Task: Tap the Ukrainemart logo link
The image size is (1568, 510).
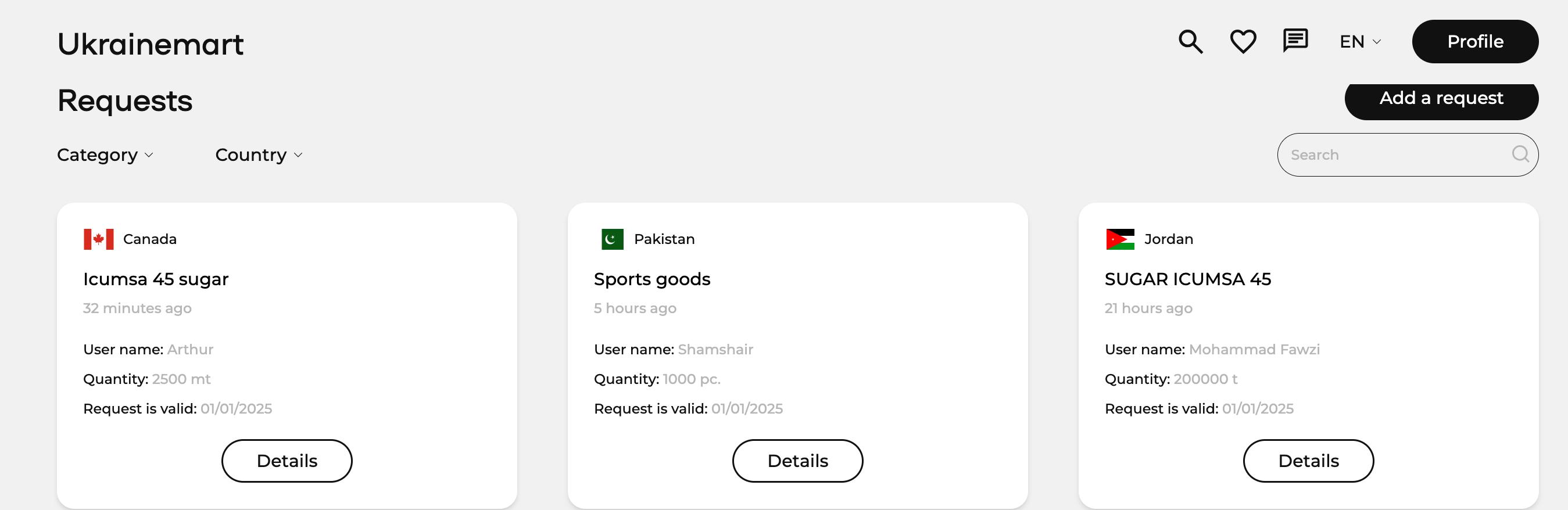Action: point(151,44)
